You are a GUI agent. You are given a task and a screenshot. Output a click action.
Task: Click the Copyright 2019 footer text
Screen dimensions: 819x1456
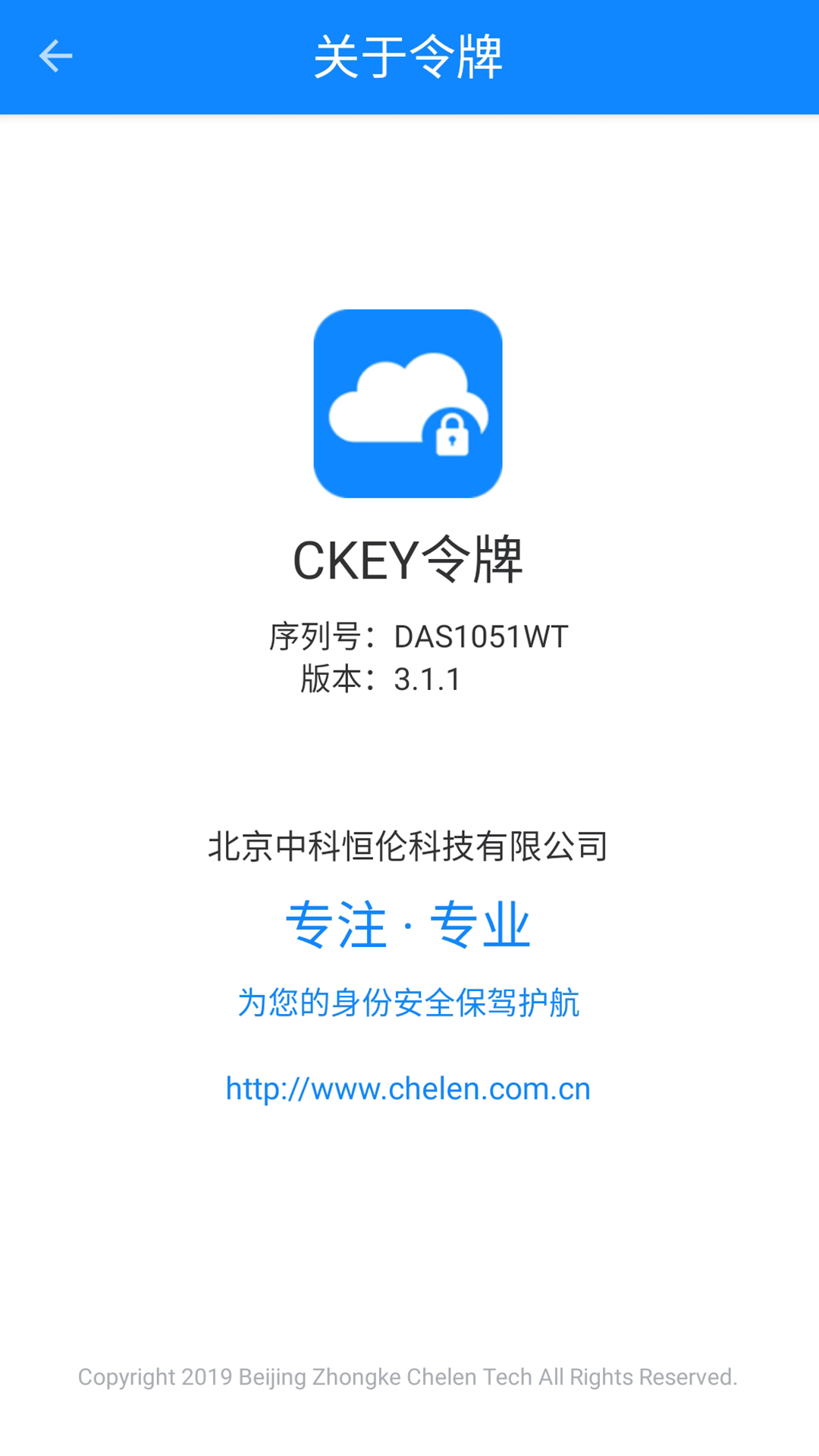tap(409, 1376)
